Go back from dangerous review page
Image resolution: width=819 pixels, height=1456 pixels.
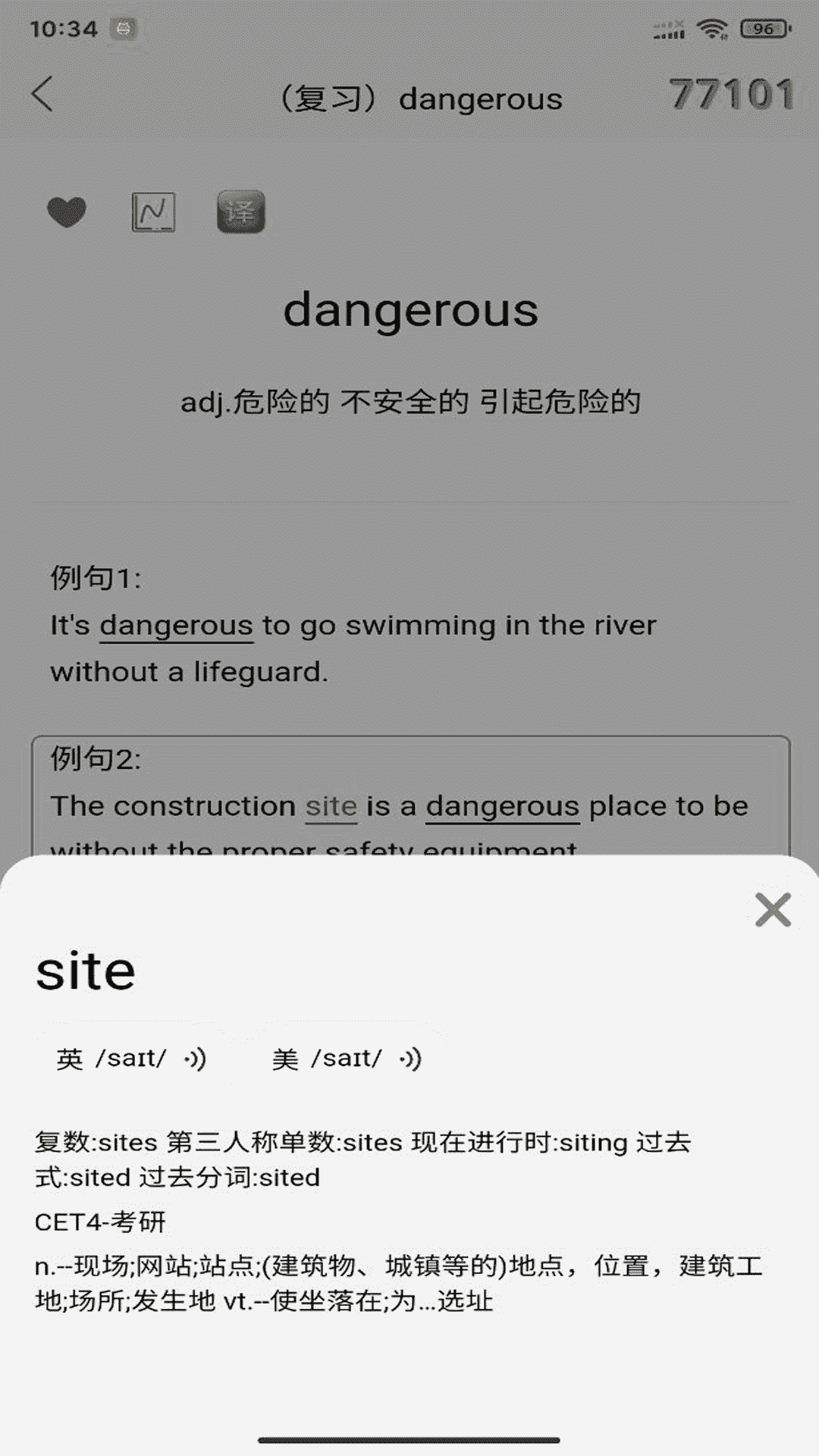43,95
